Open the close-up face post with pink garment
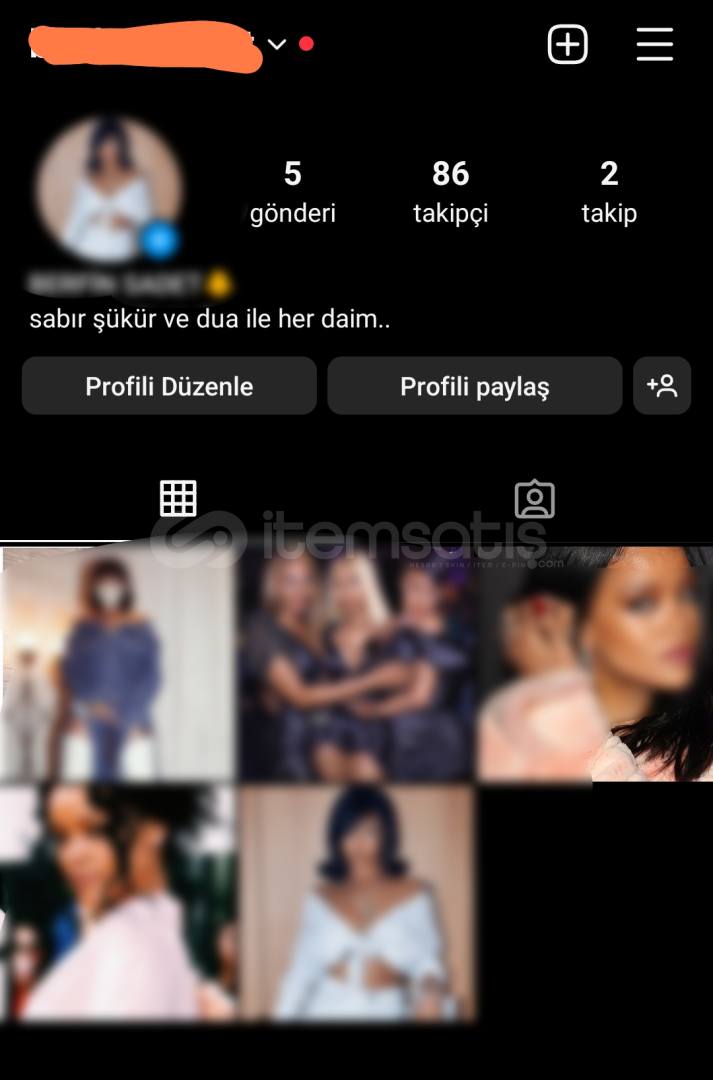The image size is (713, 1080). pos(594,665)
